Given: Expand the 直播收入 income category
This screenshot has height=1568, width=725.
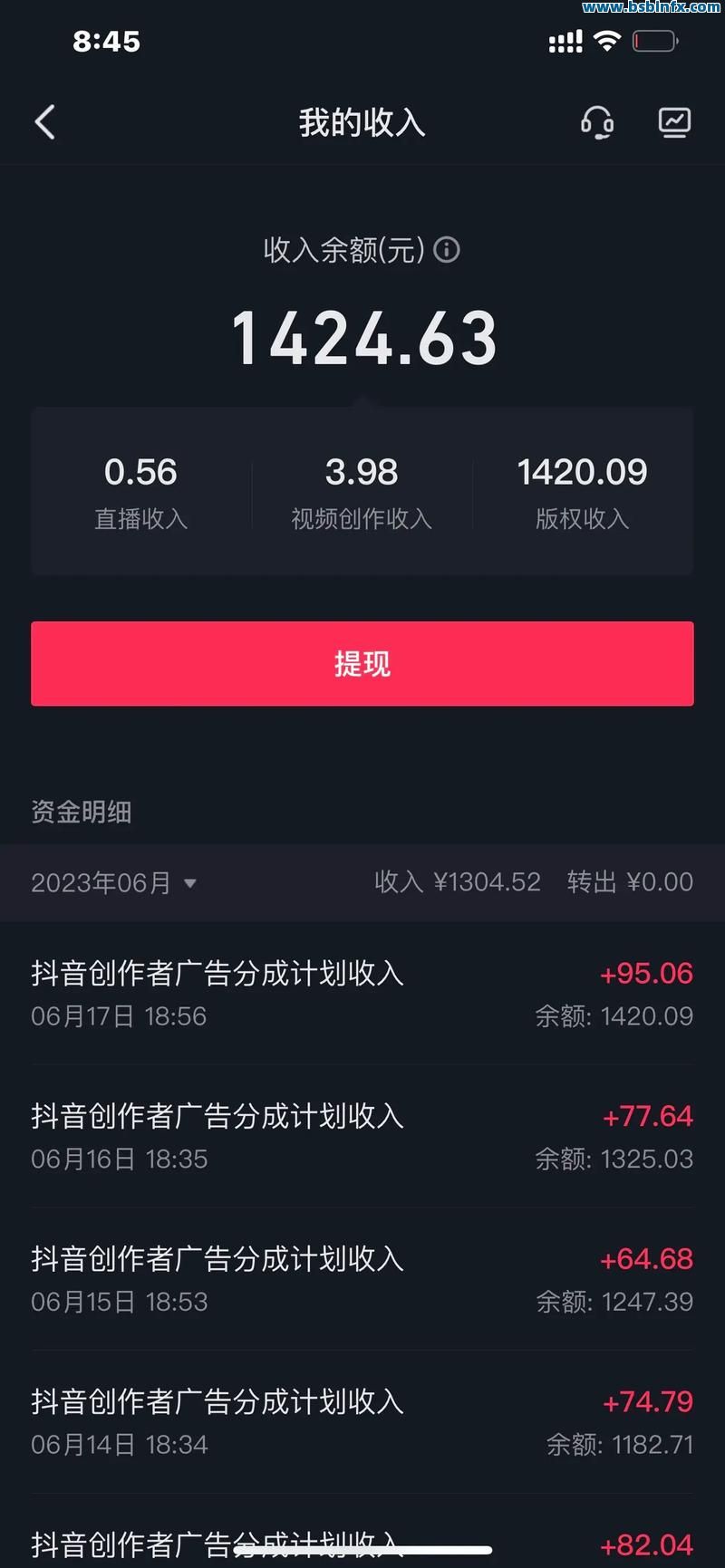Looking at the screenshot, I should pyautogui.click(x=140, y=492).
